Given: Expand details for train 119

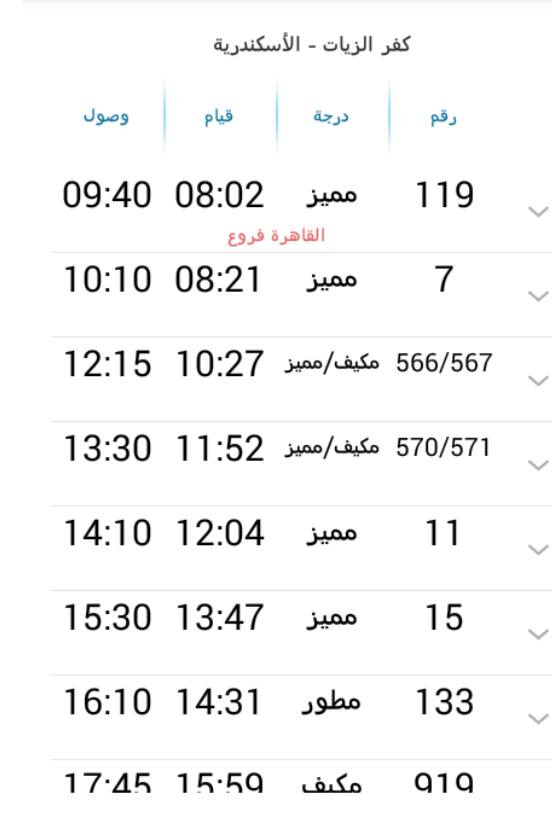Looking at the screenshot, I should [x=538, y=211].
